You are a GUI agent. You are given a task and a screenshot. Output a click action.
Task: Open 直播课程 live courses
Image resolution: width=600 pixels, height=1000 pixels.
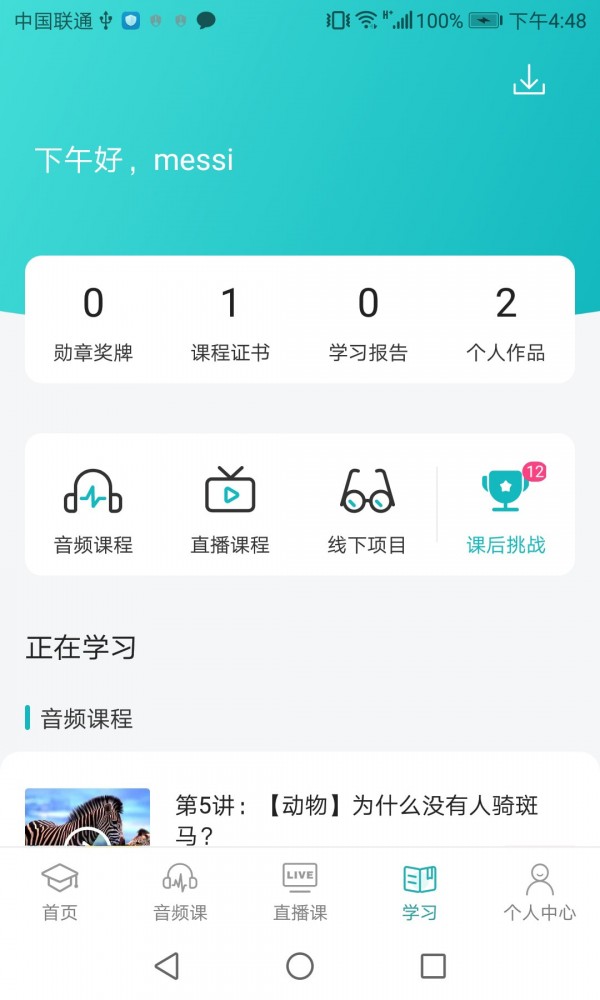click(x=230, y=510)
